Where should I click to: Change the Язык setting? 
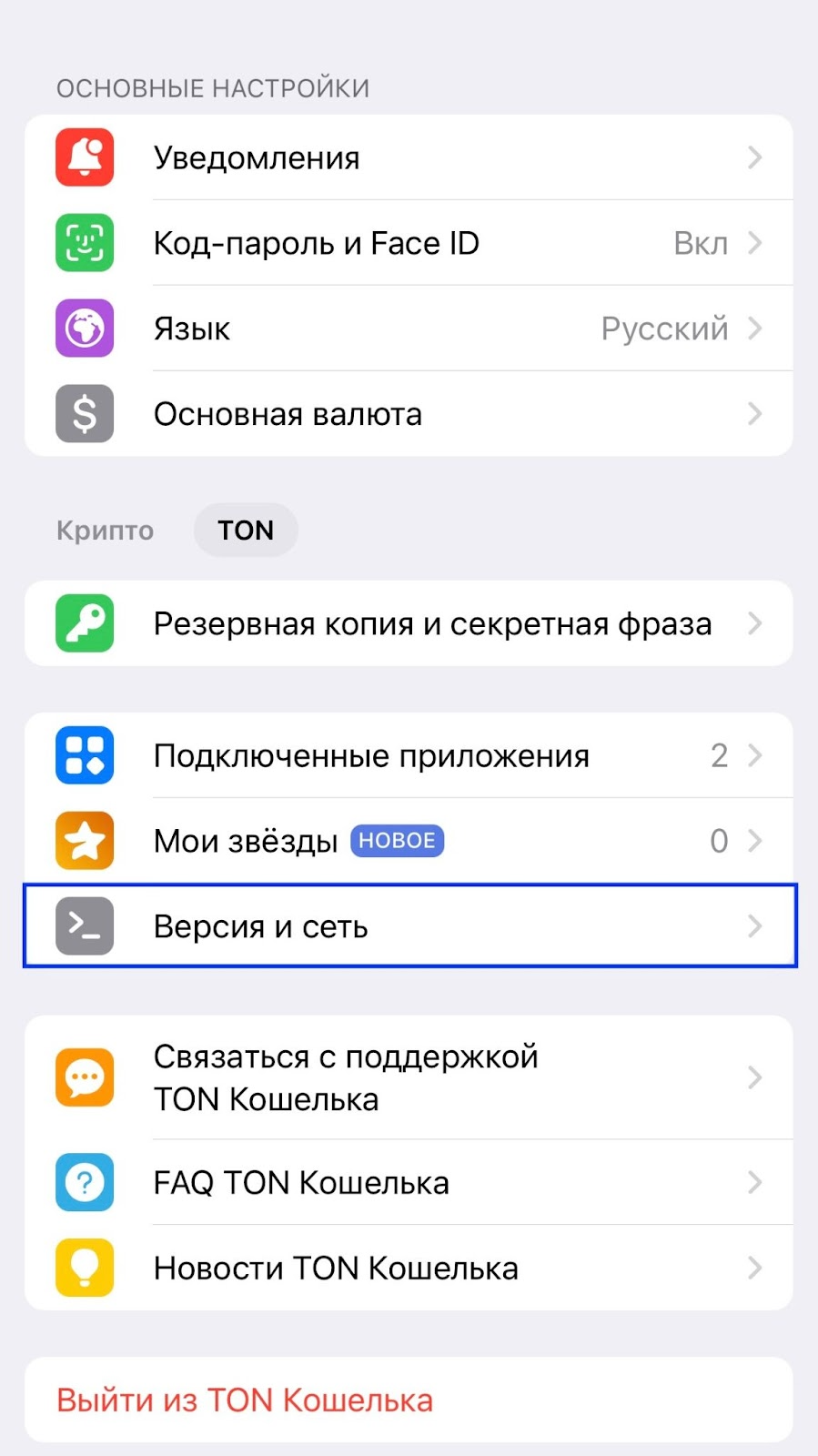click(x=409, y=329)
